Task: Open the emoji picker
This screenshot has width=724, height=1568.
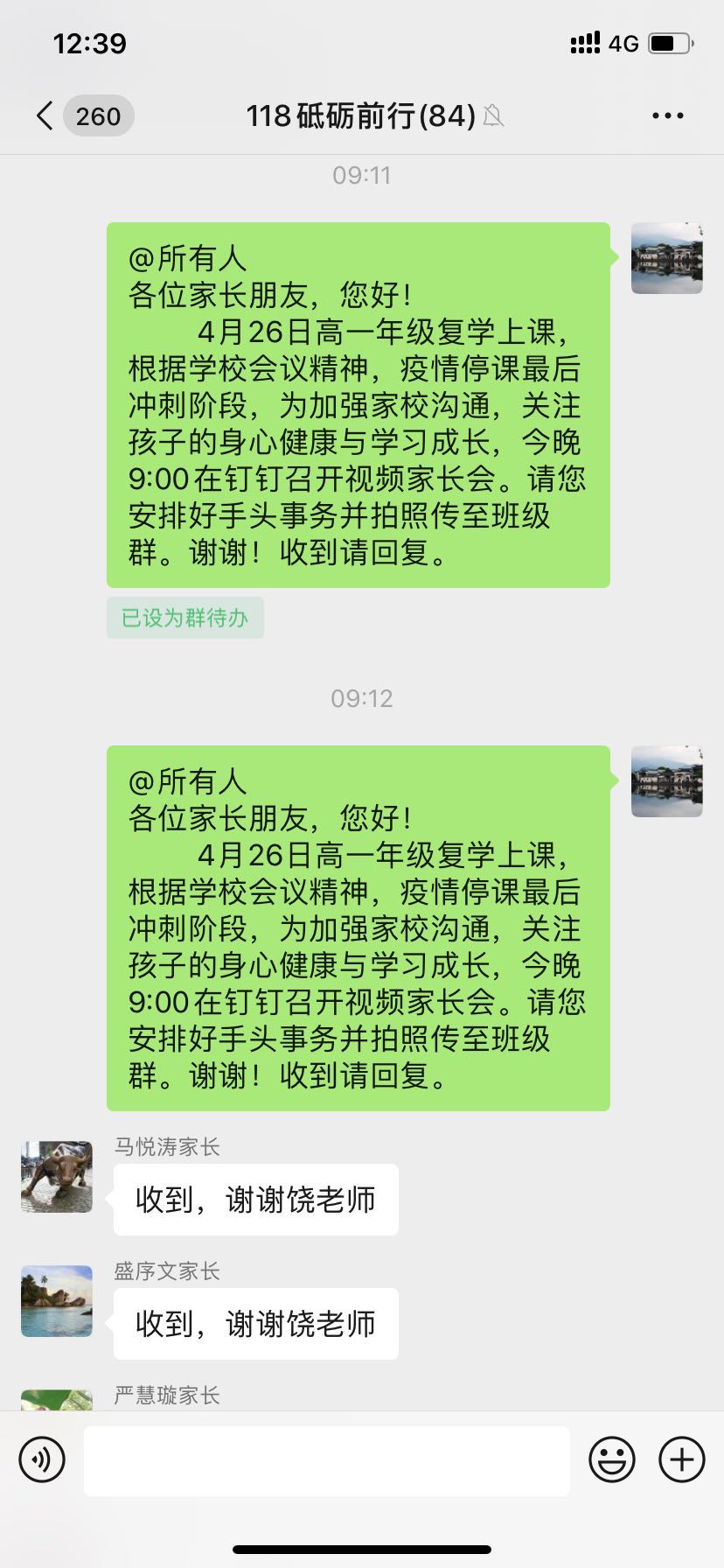Action: [611, 1459]
